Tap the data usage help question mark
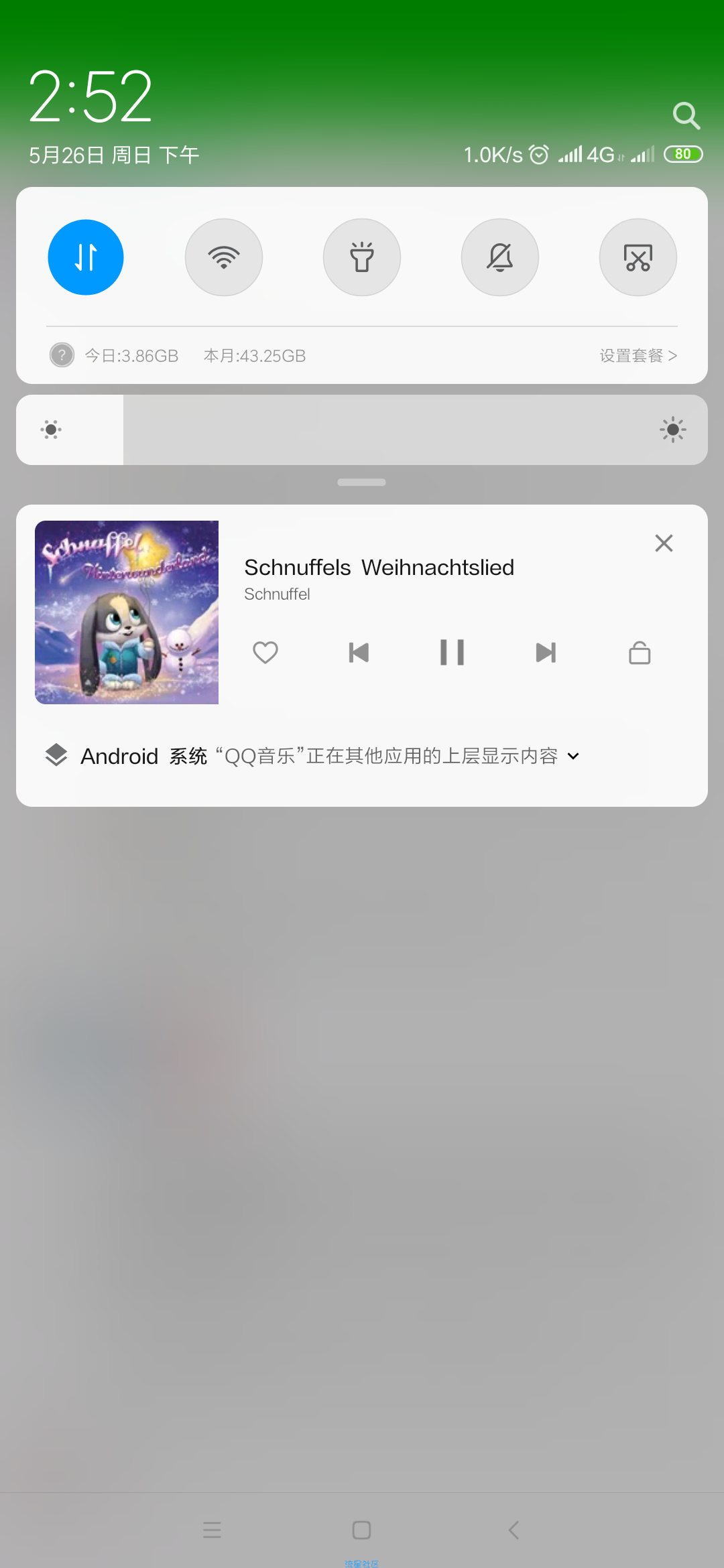 (x=62, y=355)
